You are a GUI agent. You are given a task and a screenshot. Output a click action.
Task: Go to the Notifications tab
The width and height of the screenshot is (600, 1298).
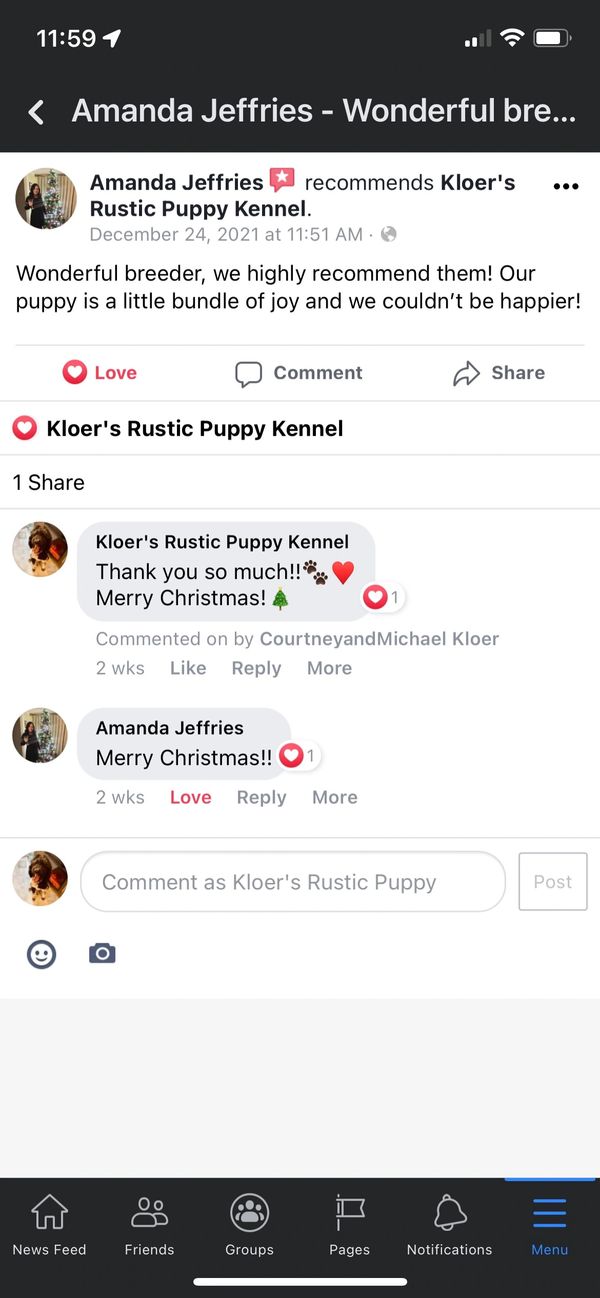coord(449,1225)
